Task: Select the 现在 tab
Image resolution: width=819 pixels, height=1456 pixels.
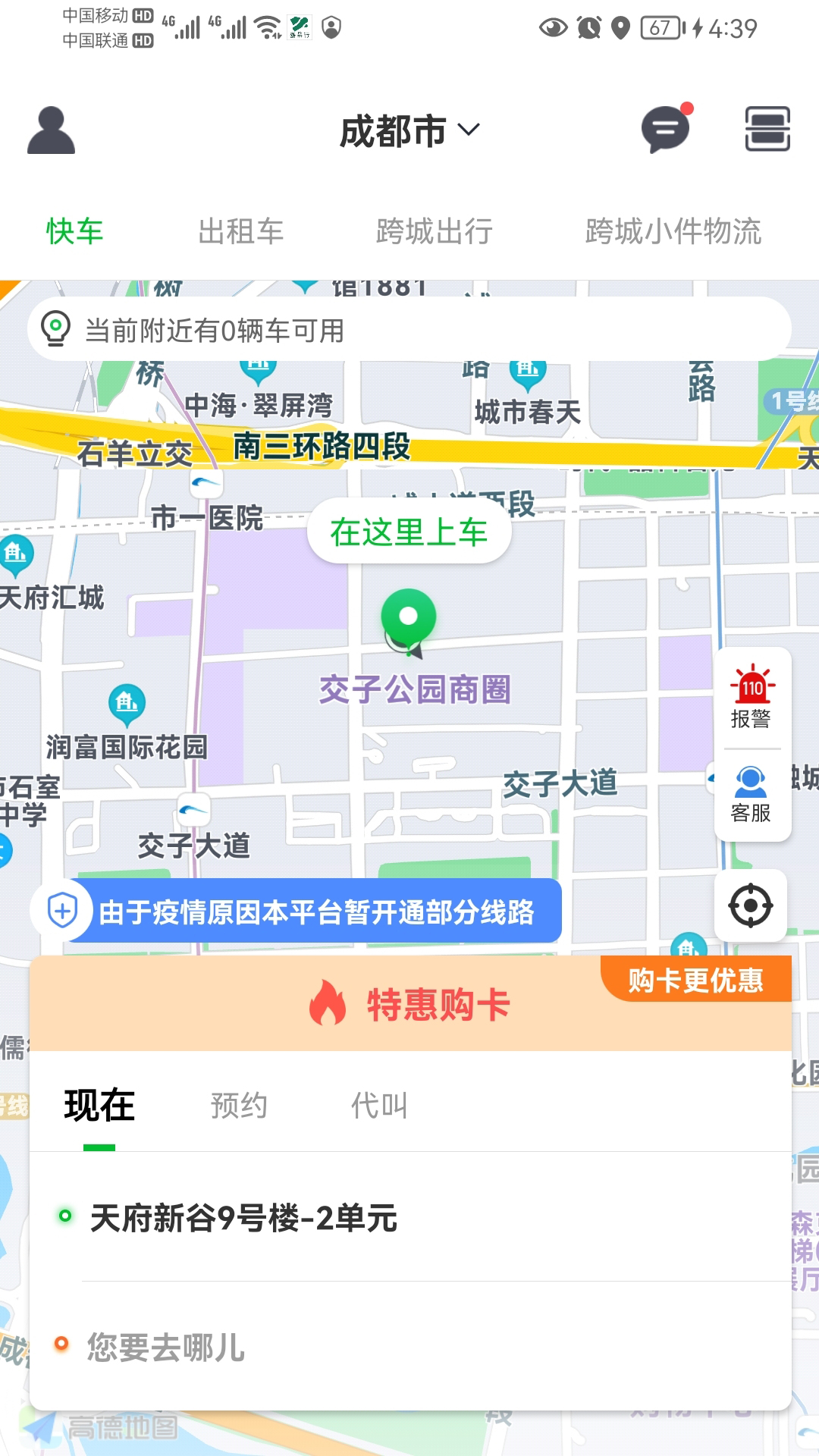Action: 99,1105
